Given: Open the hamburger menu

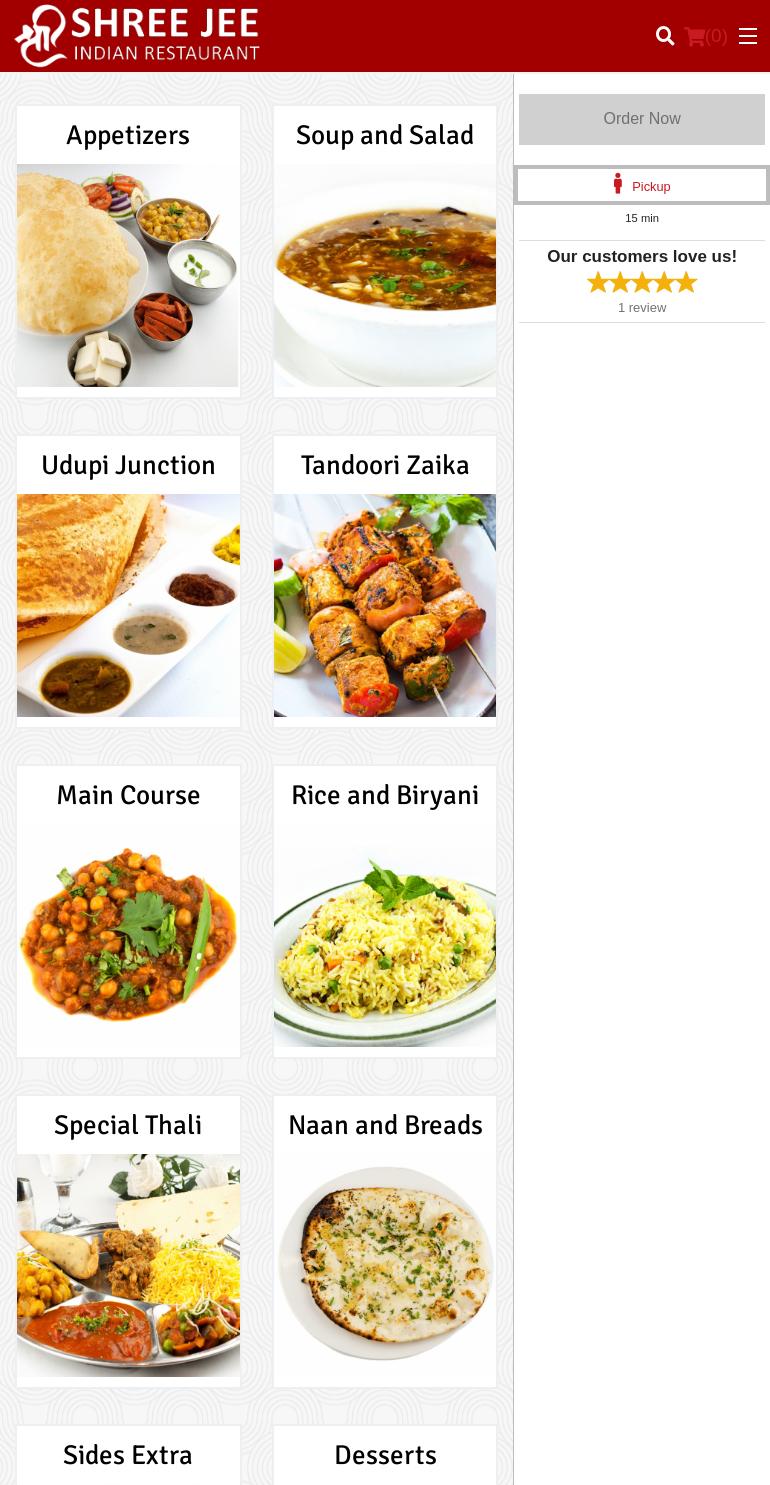Looking at the screenshot, I should pyautogui.click(x=748, y=37).
